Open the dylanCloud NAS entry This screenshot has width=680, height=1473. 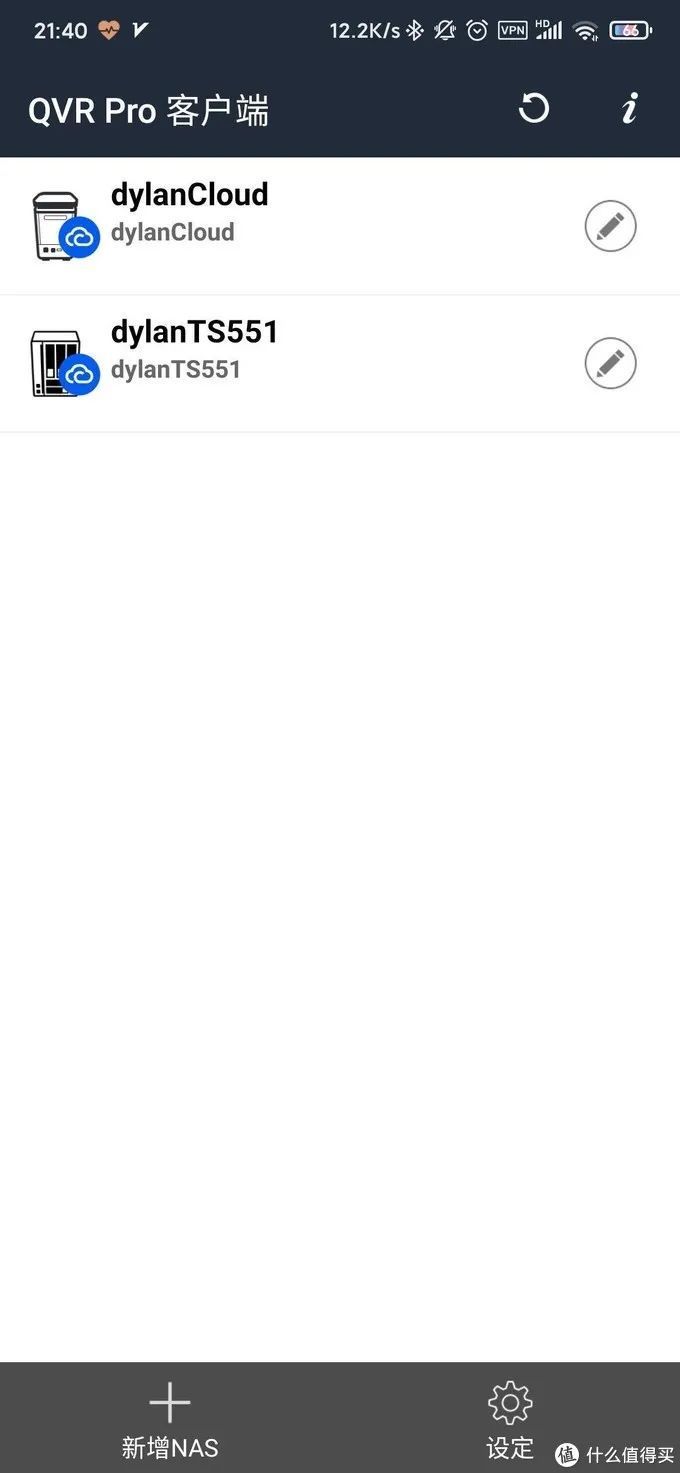tap(340, 226)
